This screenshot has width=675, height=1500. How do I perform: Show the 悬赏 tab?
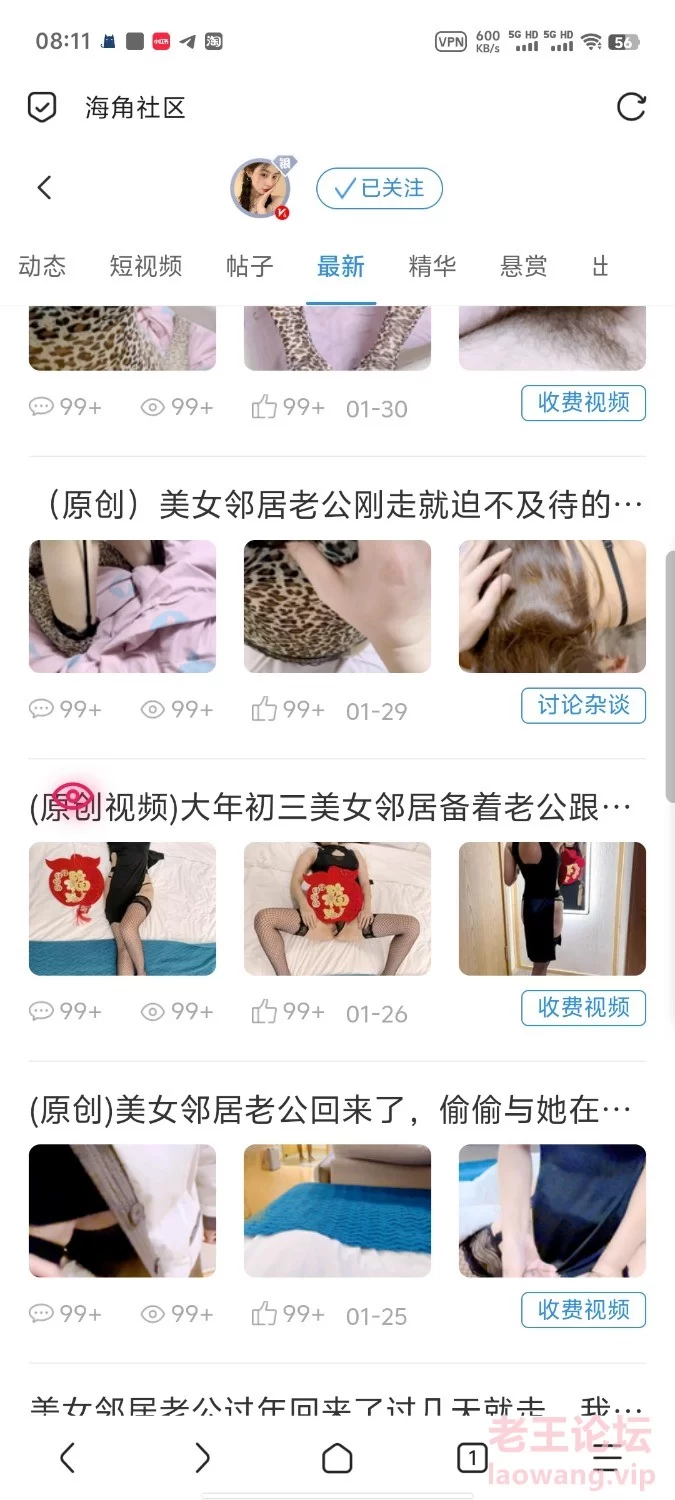[x=523, y=266]
